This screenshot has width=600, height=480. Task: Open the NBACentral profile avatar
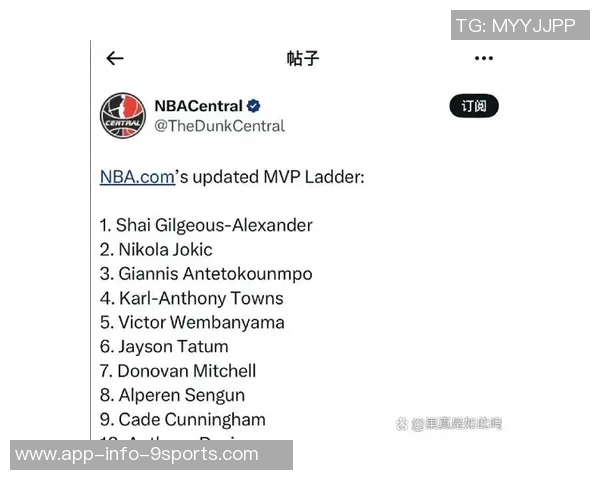click(x=123, y=115)
